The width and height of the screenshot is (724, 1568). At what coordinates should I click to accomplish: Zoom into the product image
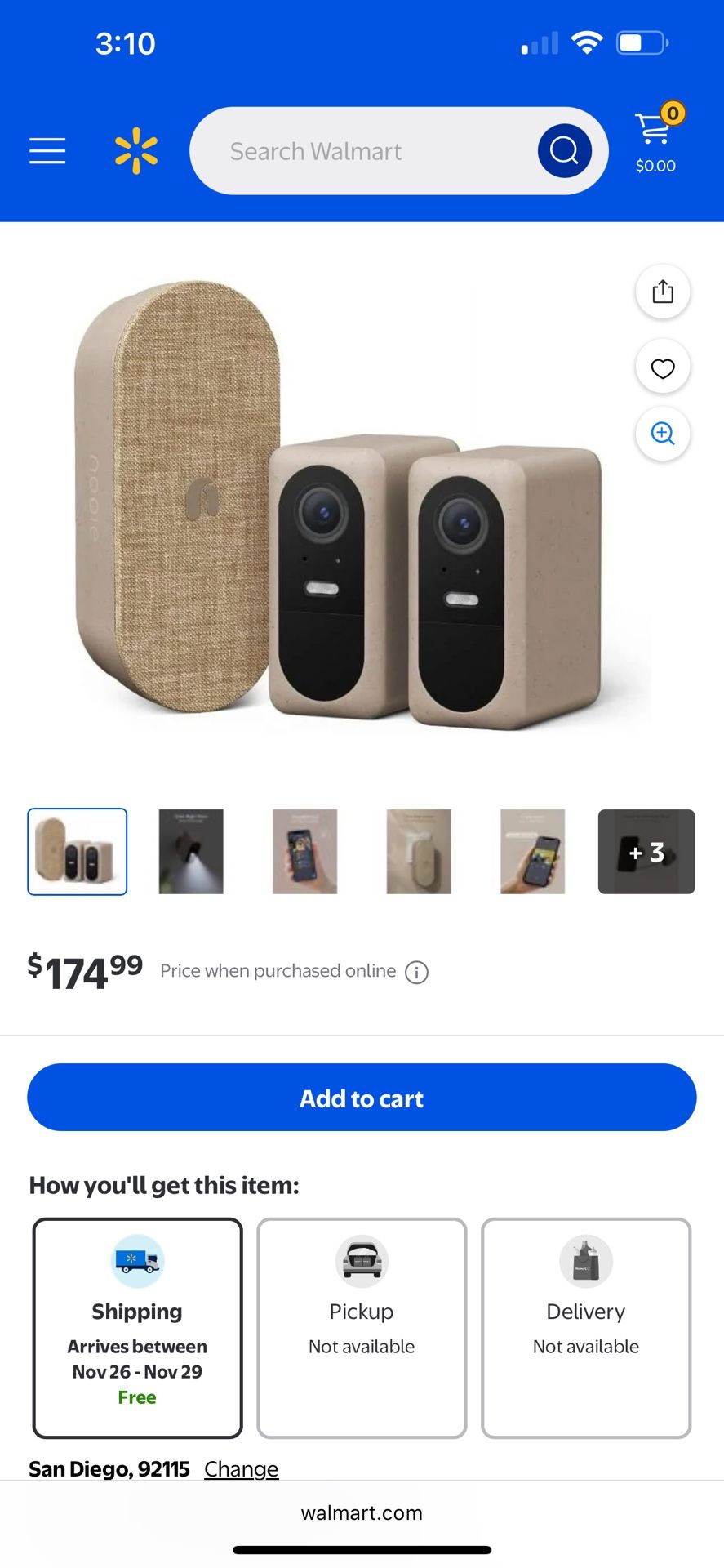(x=663, y=434)
